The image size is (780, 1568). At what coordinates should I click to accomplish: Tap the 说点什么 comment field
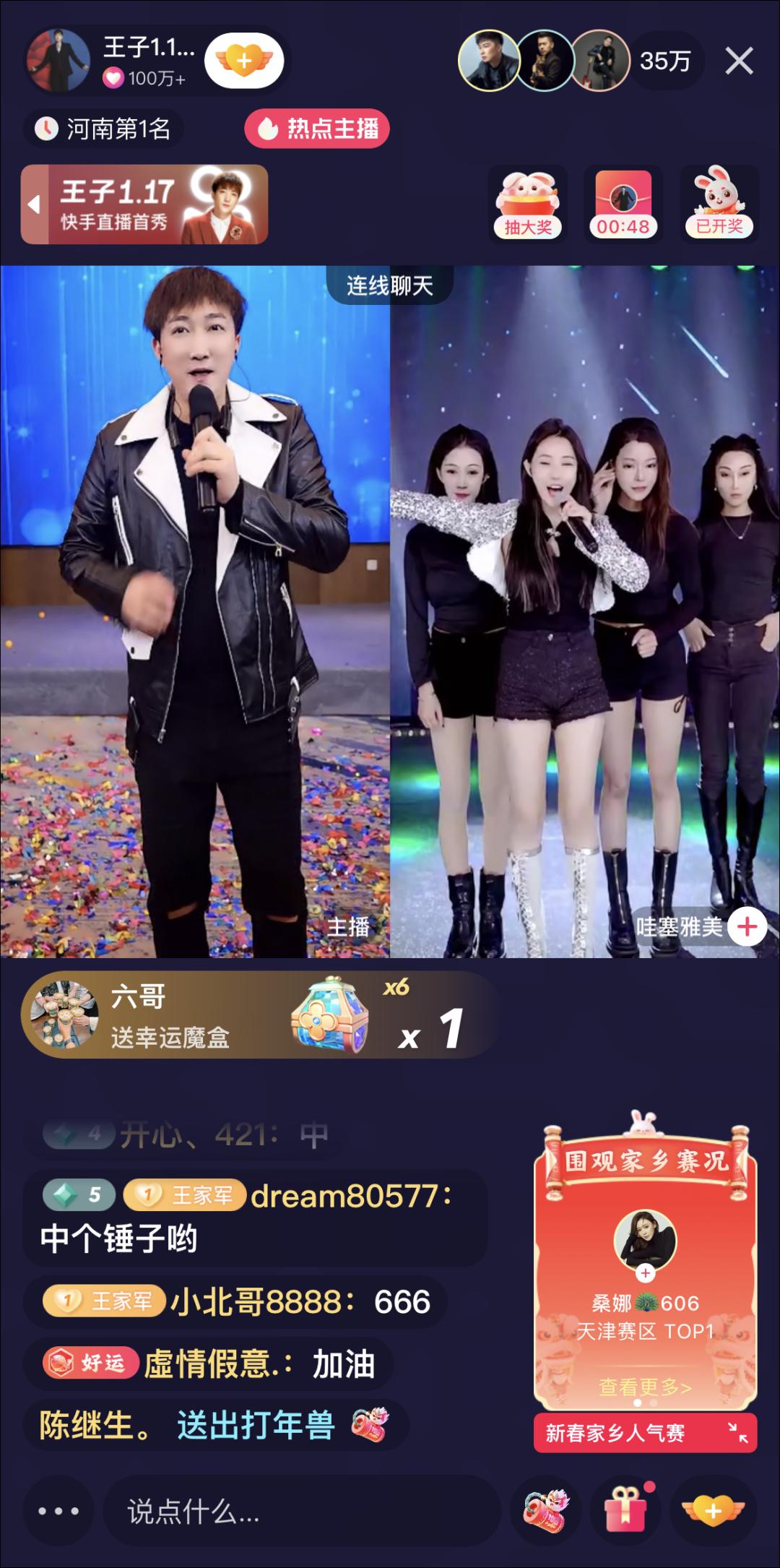303,1511
